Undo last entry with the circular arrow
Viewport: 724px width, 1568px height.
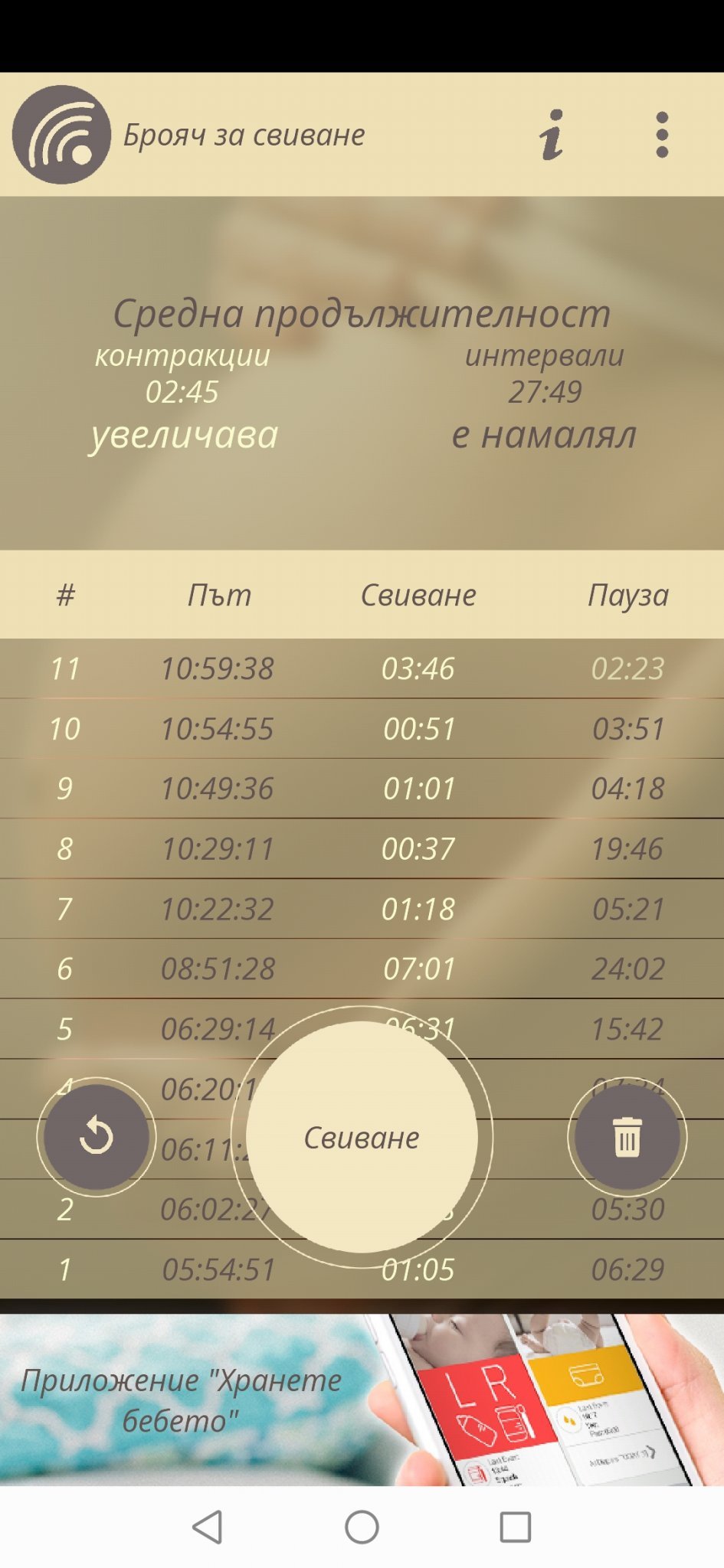[97, 1137]
